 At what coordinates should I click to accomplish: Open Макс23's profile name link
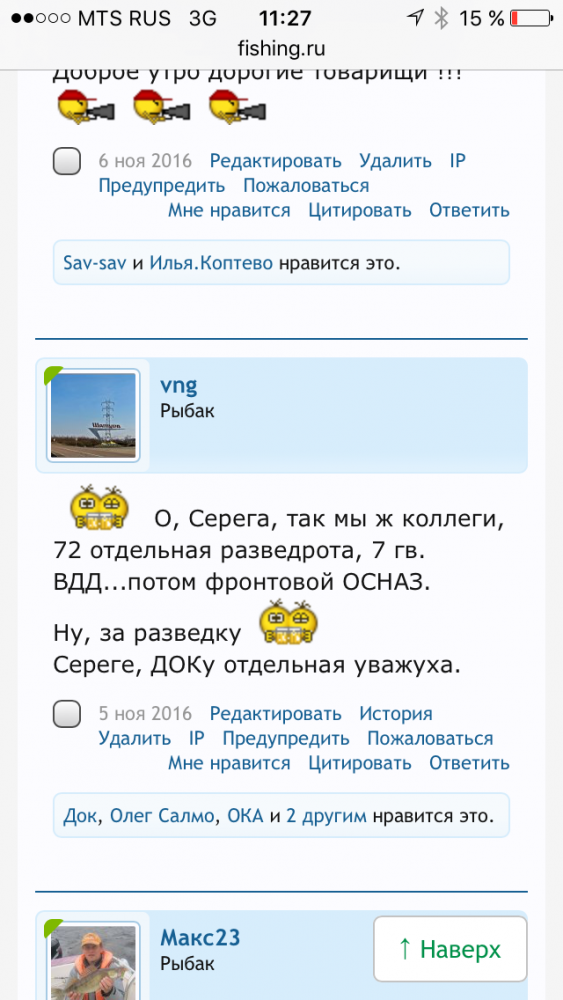coord(200,938)
